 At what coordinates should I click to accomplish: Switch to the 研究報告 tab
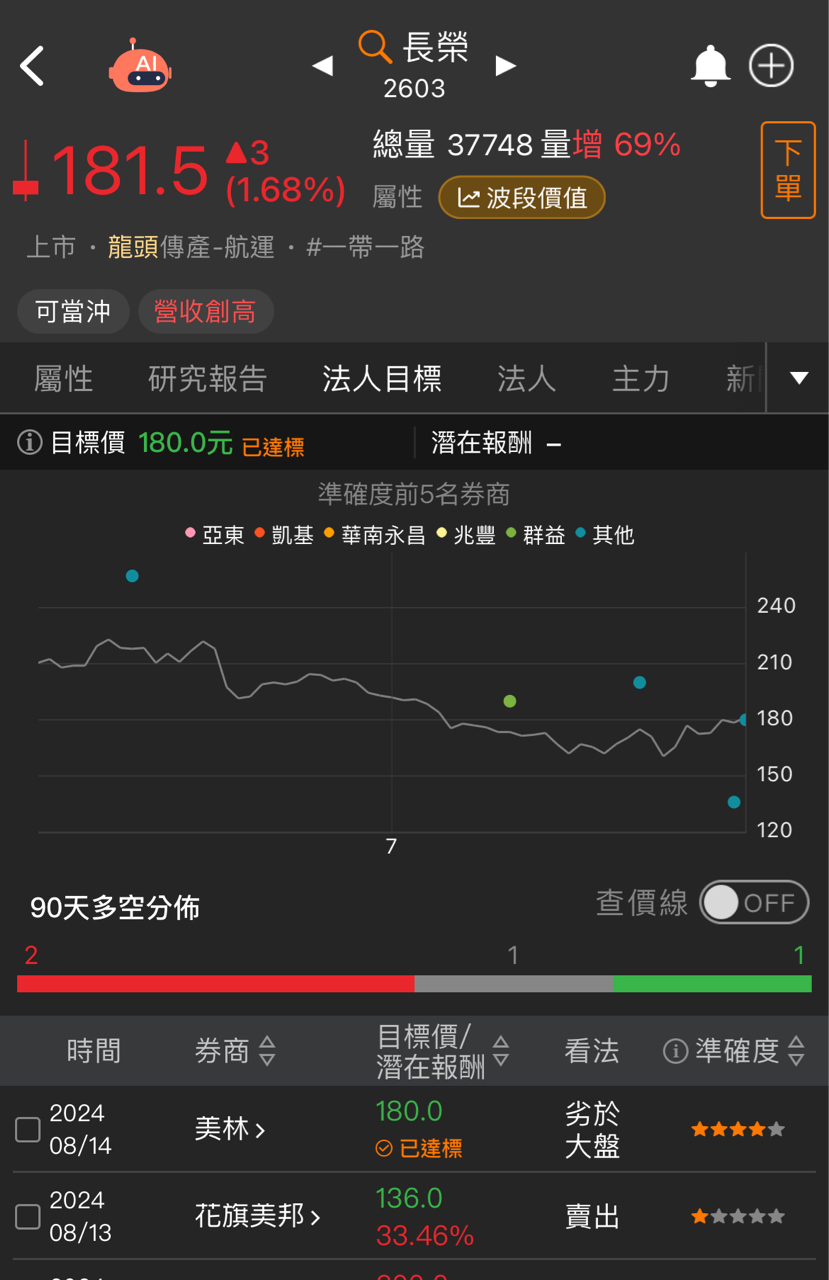pos(208,379)
